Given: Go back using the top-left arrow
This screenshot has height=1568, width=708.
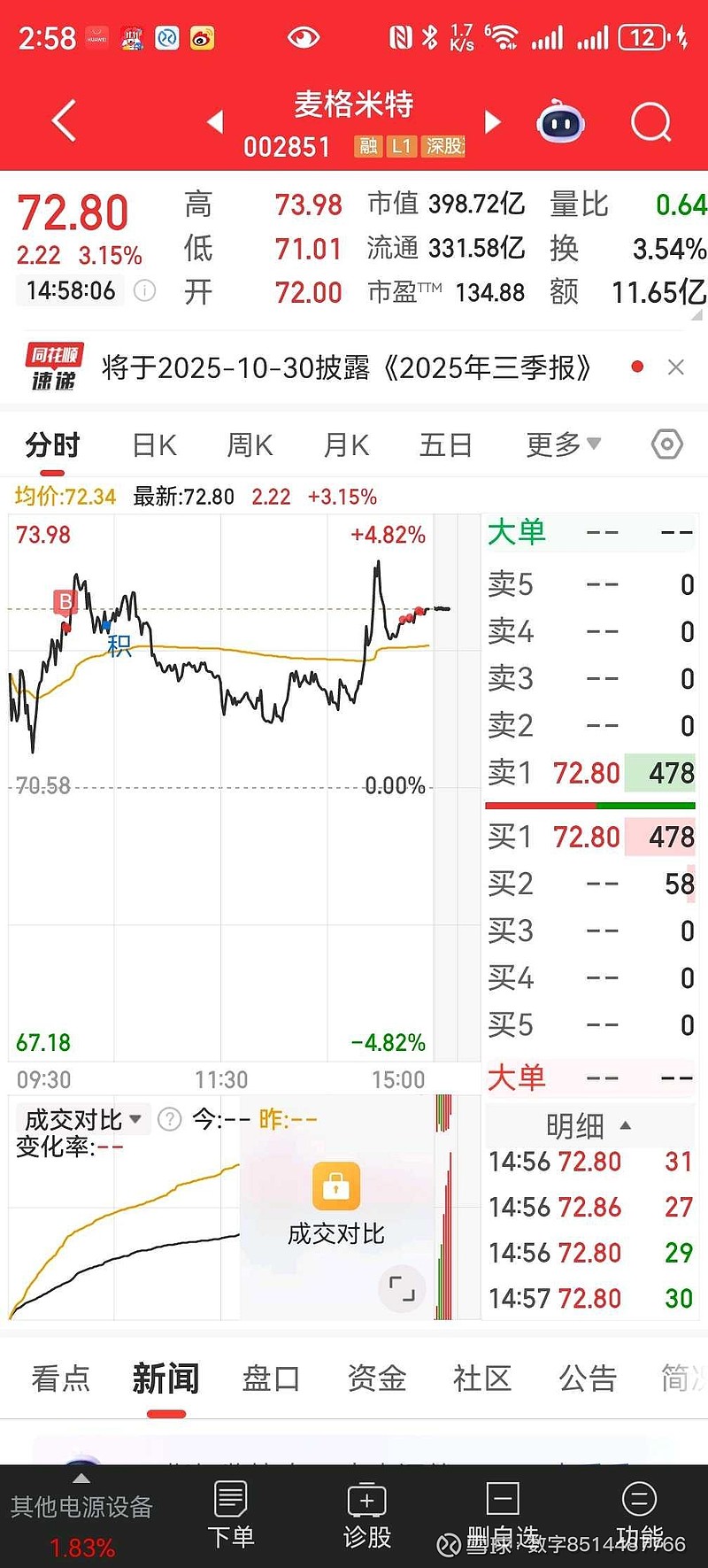Looking at the screenshot, I should click(x=62, y=121).
